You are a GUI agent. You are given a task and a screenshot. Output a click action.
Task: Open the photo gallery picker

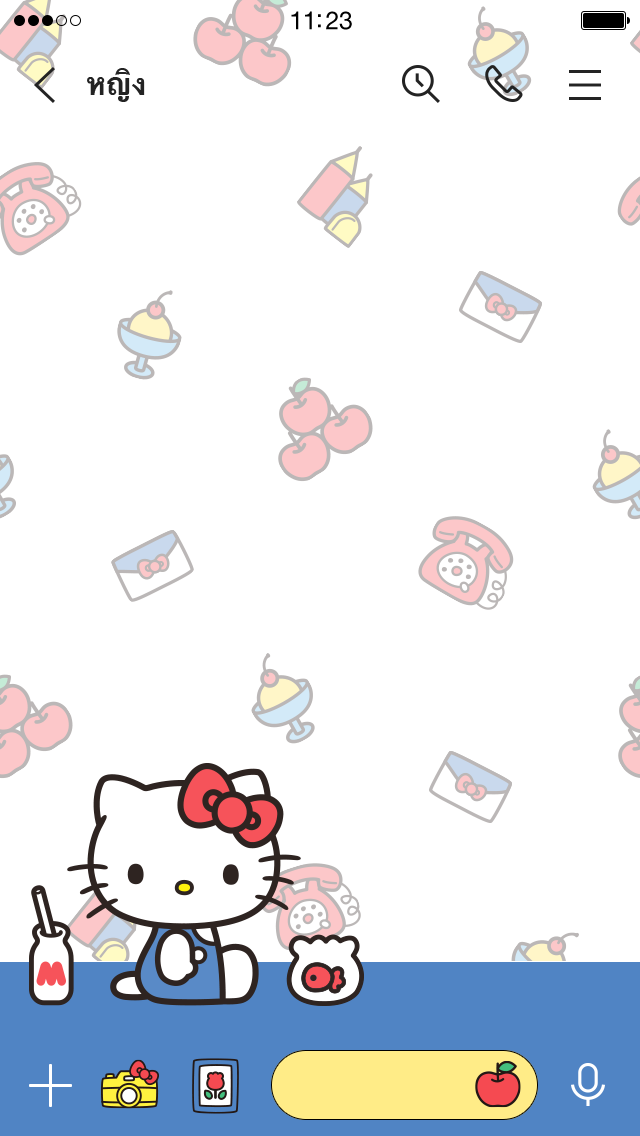point(215,1085)
